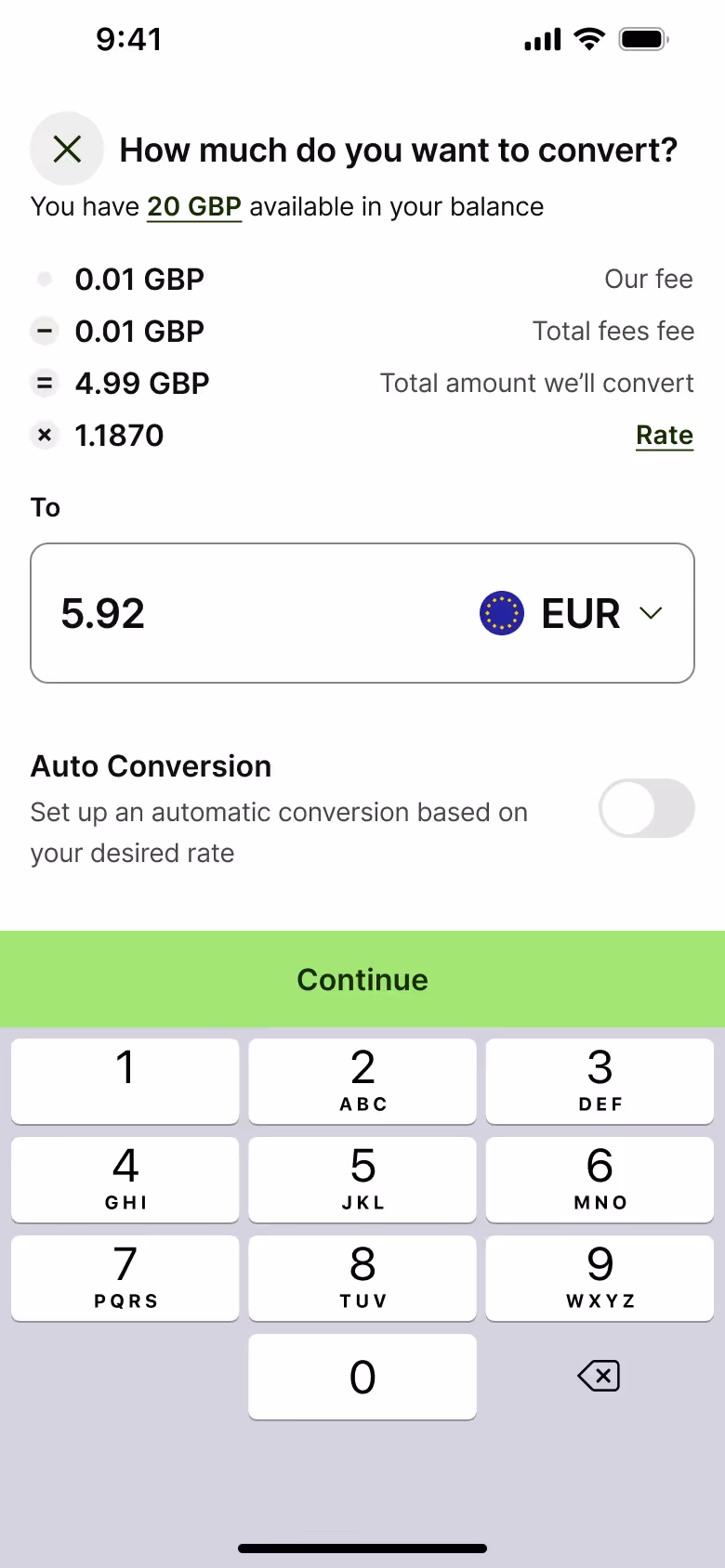Tap the backspace key
725x1568 pixels.
tap(600, 1376)
